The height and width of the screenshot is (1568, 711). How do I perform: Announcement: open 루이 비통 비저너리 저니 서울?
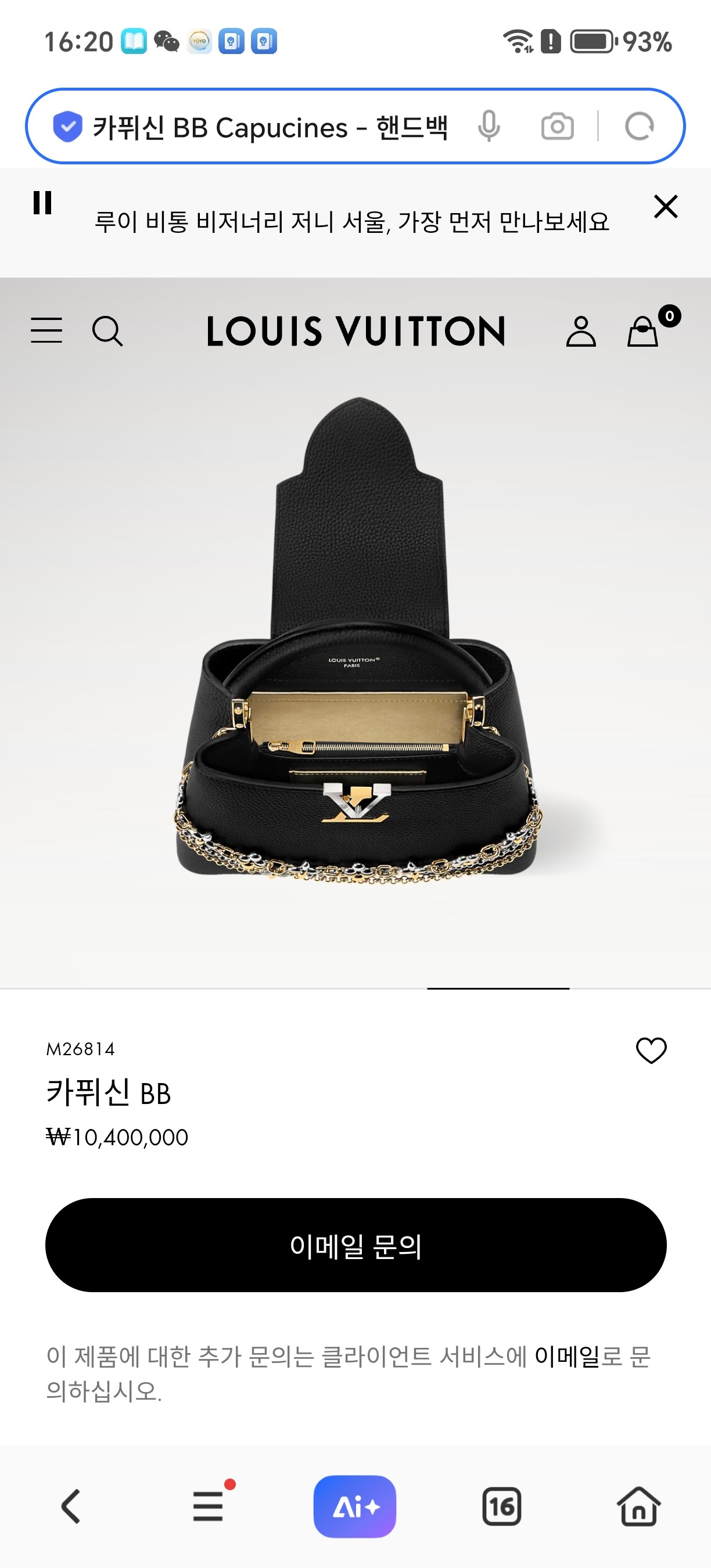352,222
